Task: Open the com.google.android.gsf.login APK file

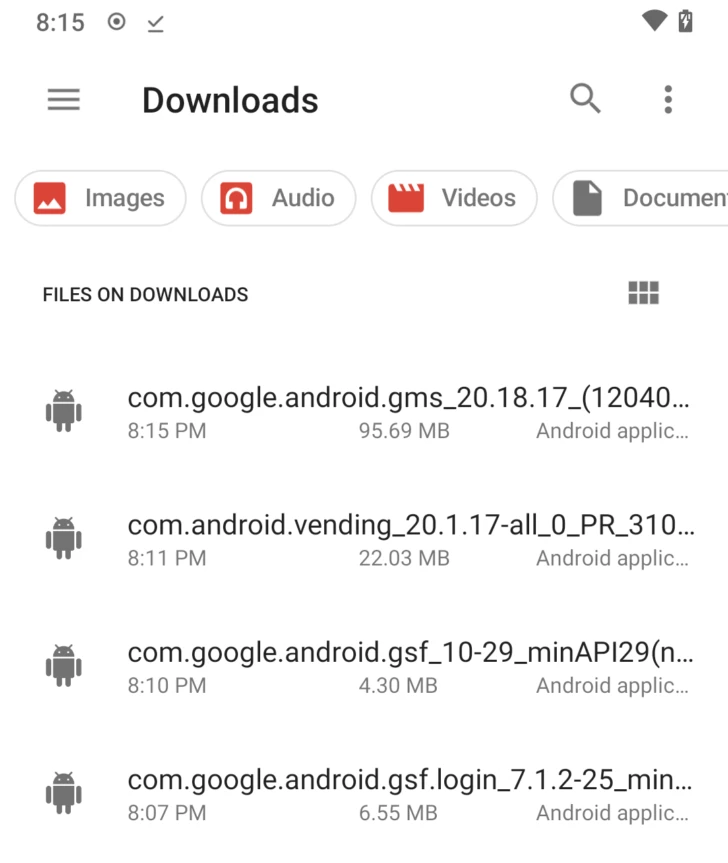Action: [400, 791]
